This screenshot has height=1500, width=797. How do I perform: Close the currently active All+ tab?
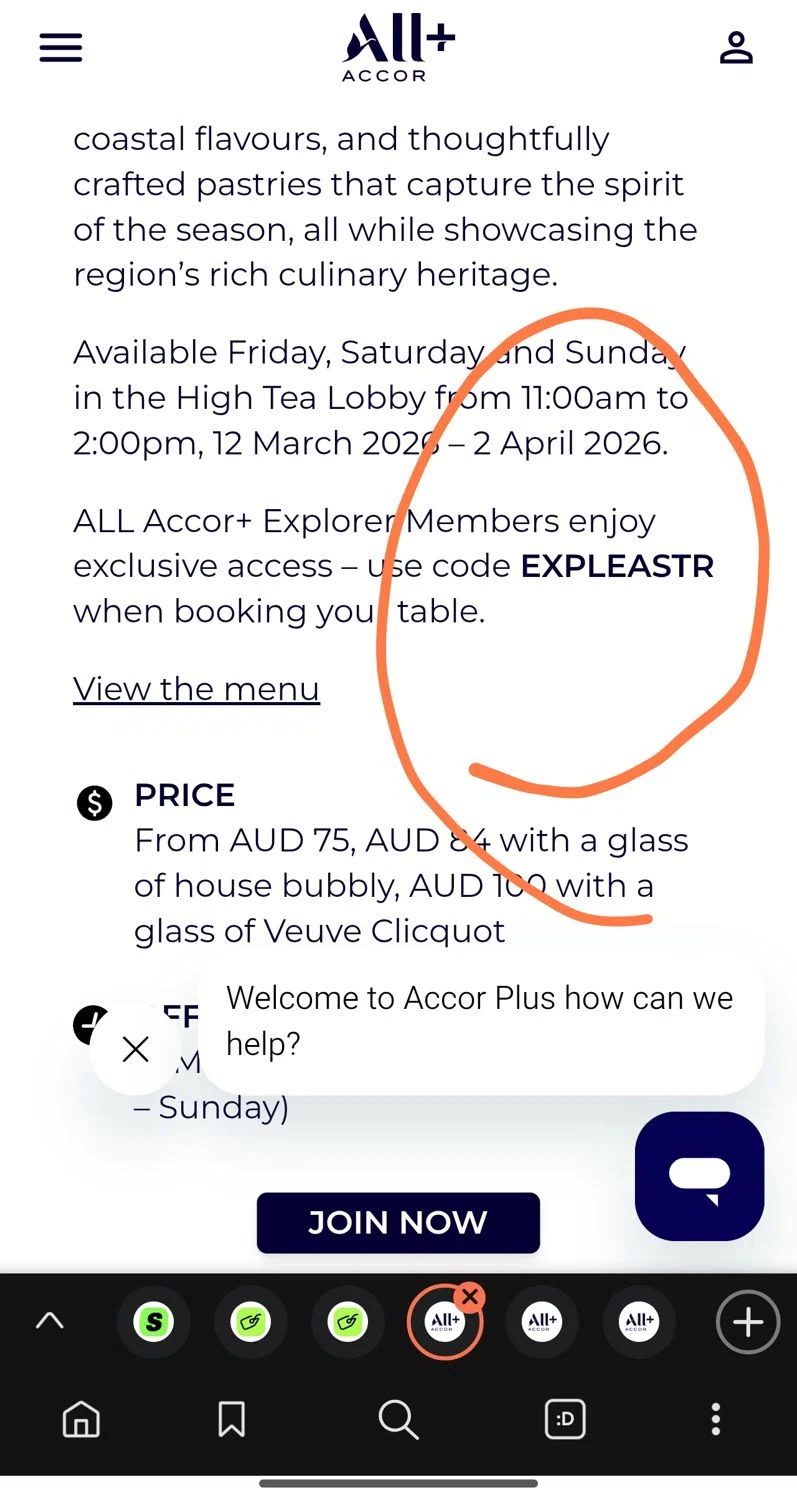click(x=469, y=1298)
